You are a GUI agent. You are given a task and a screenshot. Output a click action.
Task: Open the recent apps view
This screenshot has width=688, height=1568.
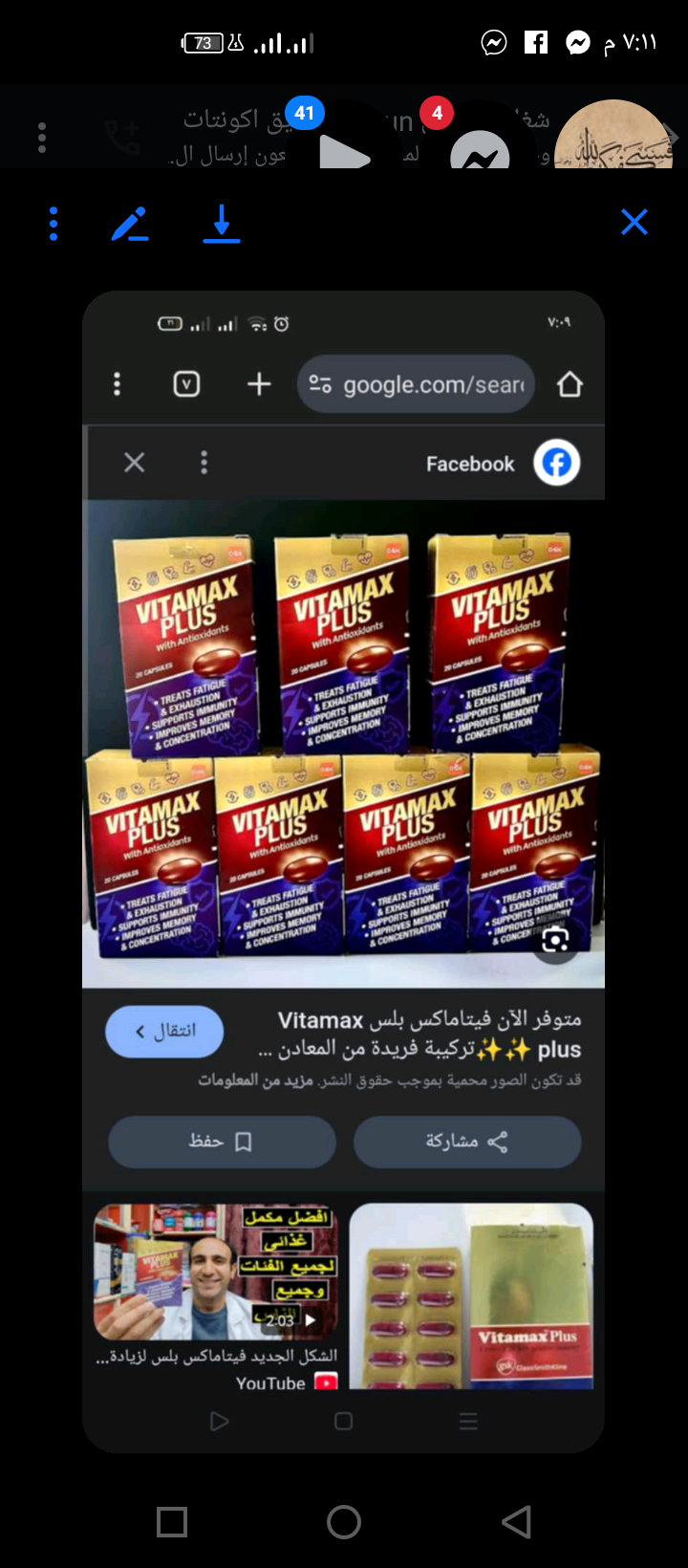[172, 1521]
